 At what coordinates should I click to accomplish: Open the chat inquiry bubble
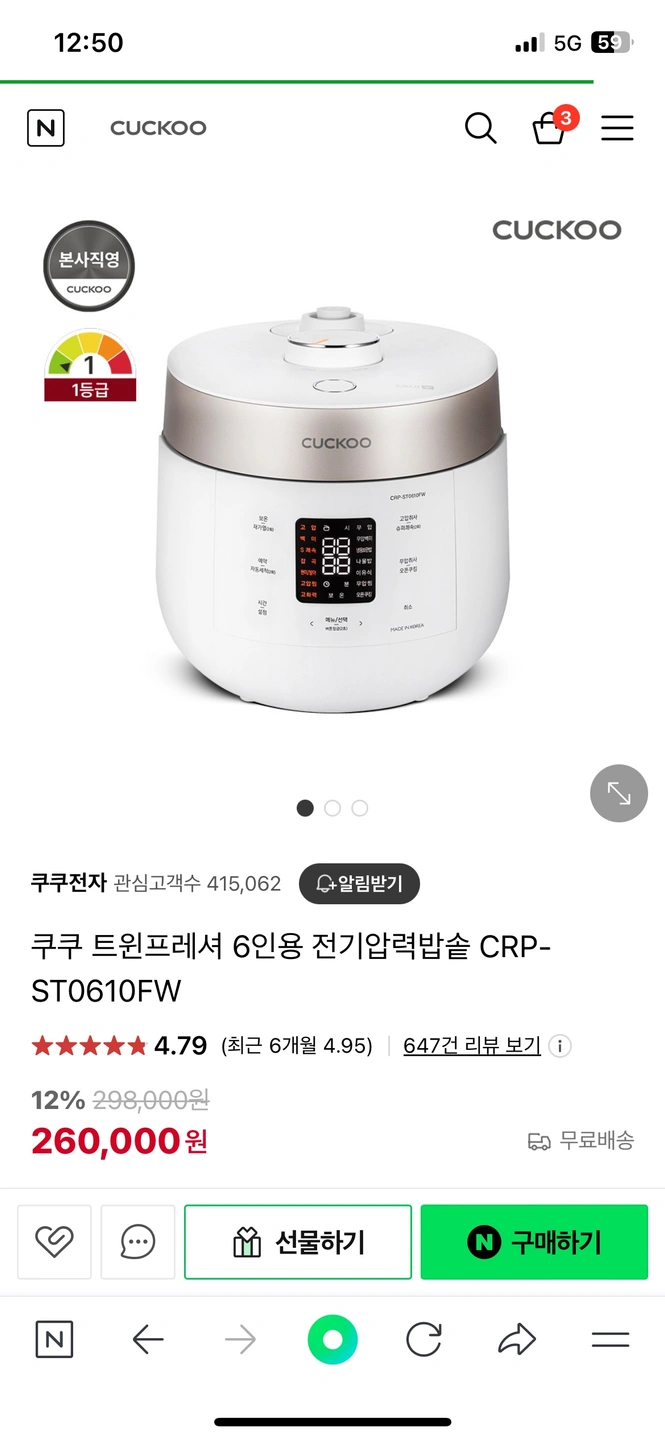click(138, 1242)
